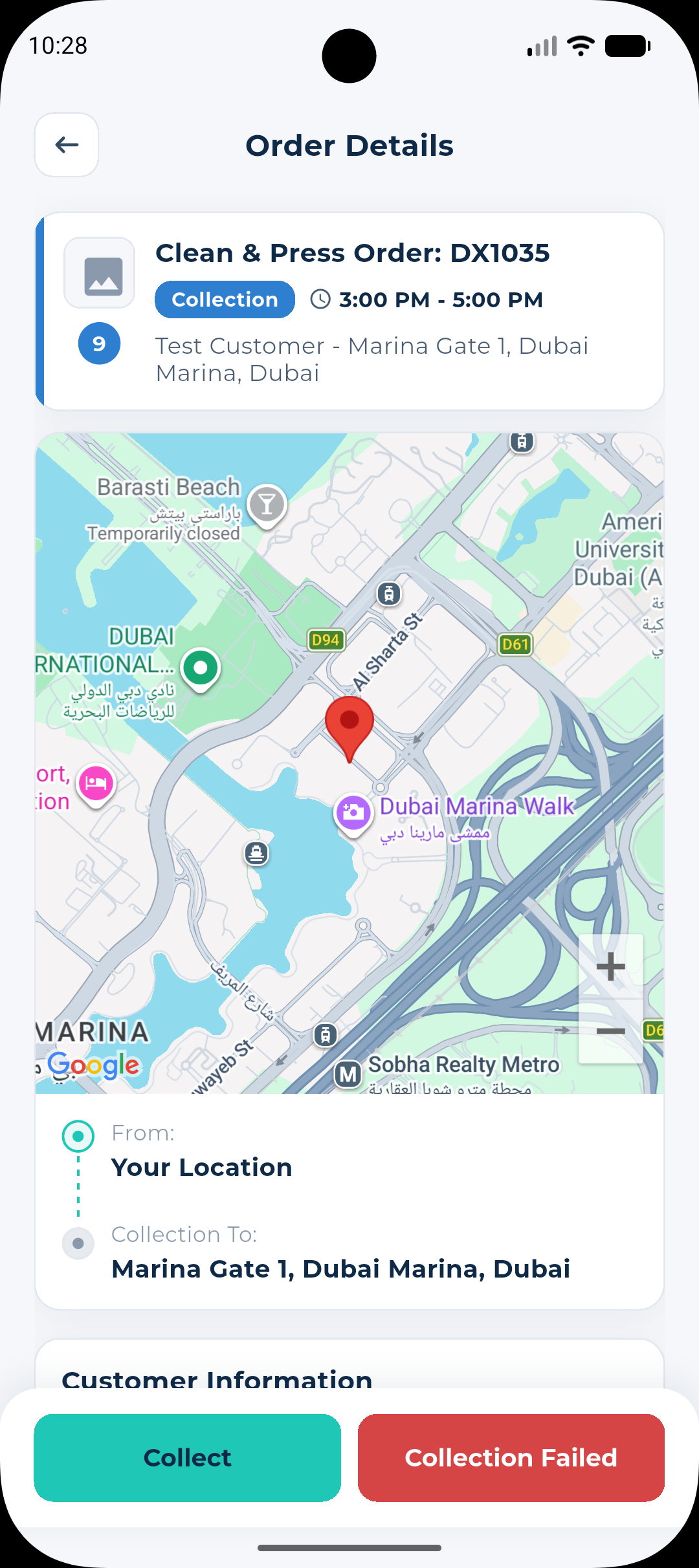Viewport: 699px width, 1568px height.
Task: Zoom in the map with plus
Action: click(x=610, y=967)
